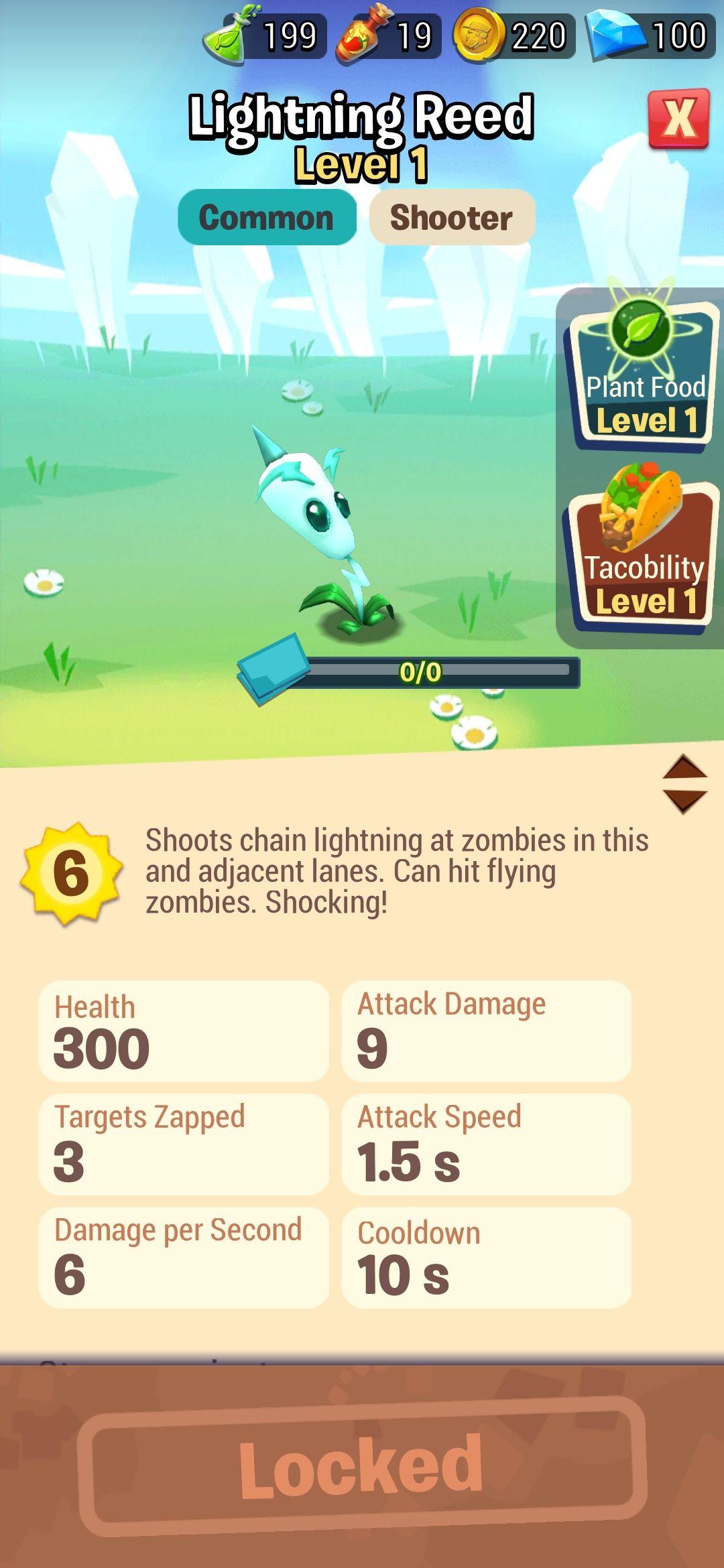Tap the gold coins counter
Screen dimensions: 724x1568
(514, 36)
